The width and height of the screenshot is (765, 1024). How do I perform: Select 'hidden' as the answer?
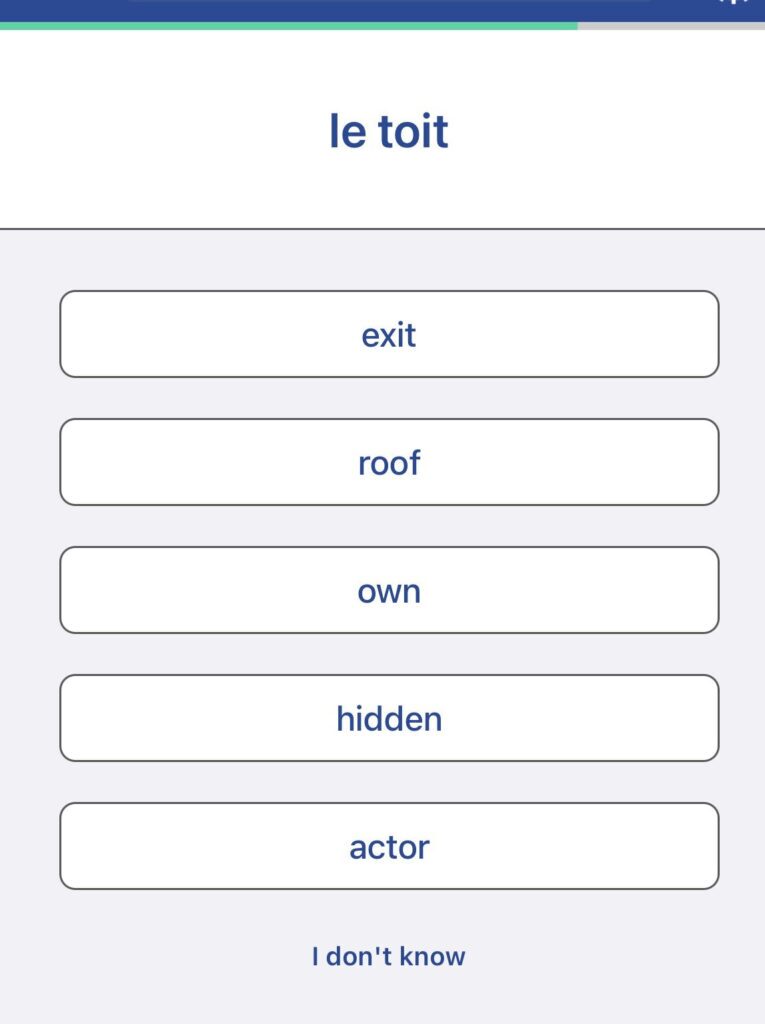click(389, 718)
